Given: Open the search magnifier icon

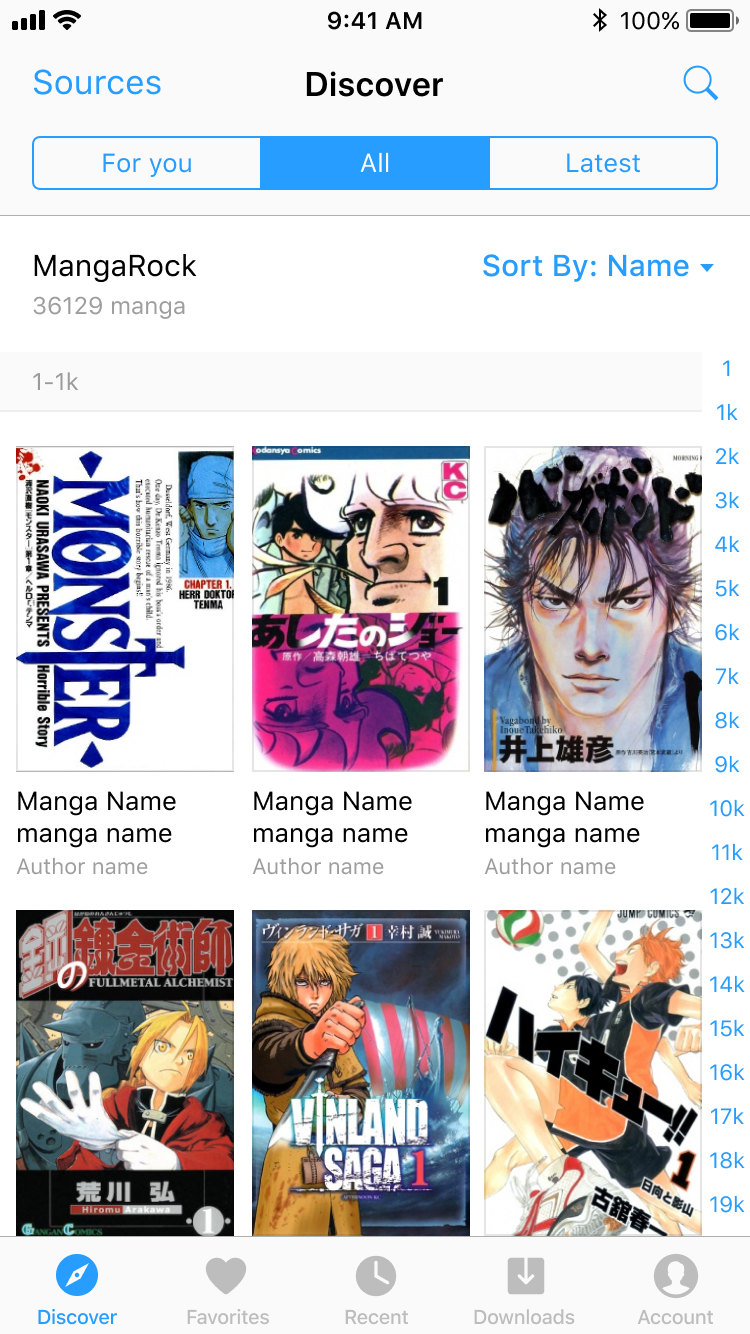Looking at the screenshot, I should pos(700,84).
